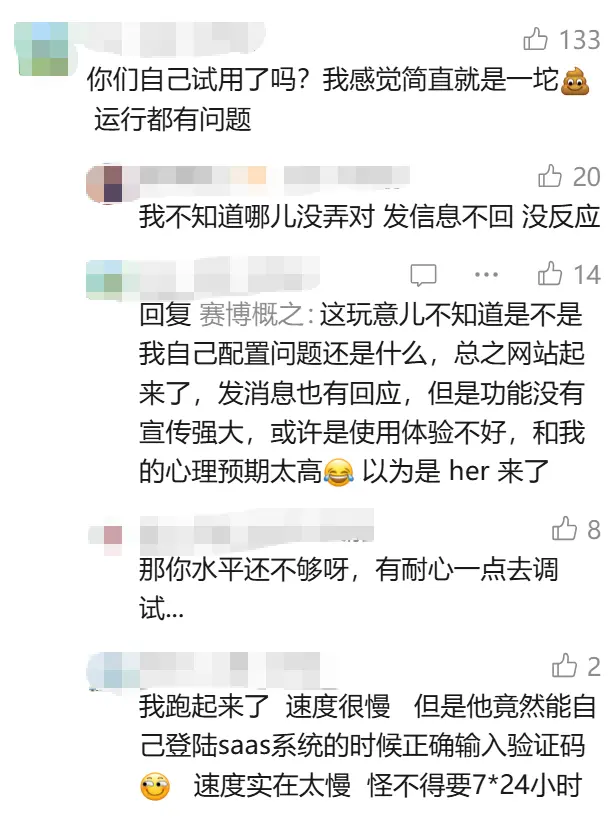Open reply icon beside the 14-like comment

coord(425,274)
